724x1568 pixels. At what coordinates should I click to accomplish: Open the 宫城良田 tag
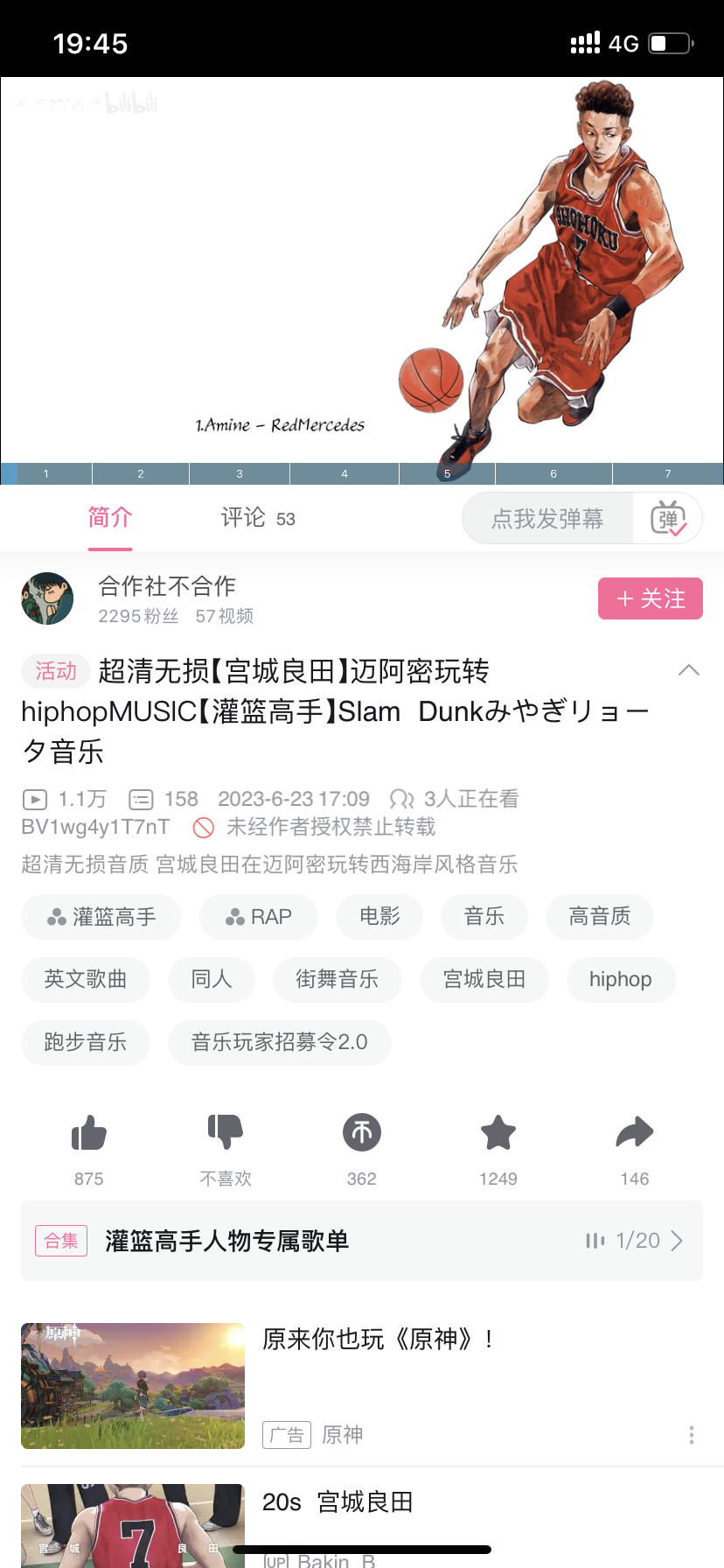point(484,979)
